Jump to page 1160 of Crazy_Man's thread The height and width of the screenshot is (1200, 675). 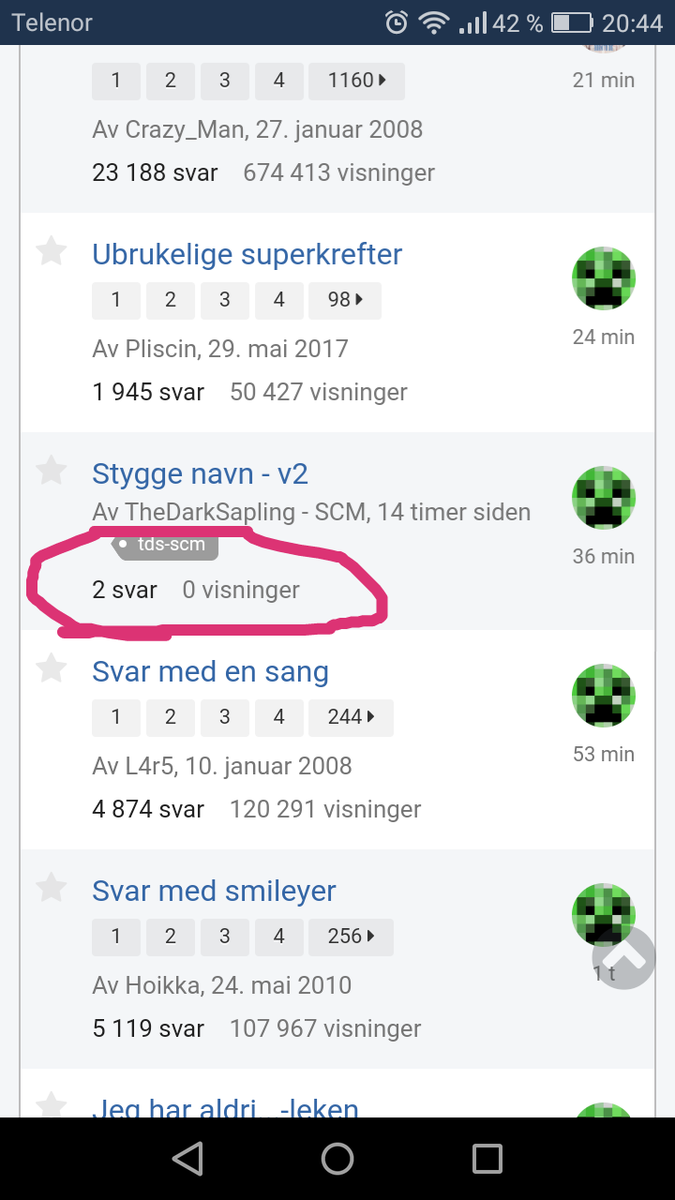tap(356, 80)
